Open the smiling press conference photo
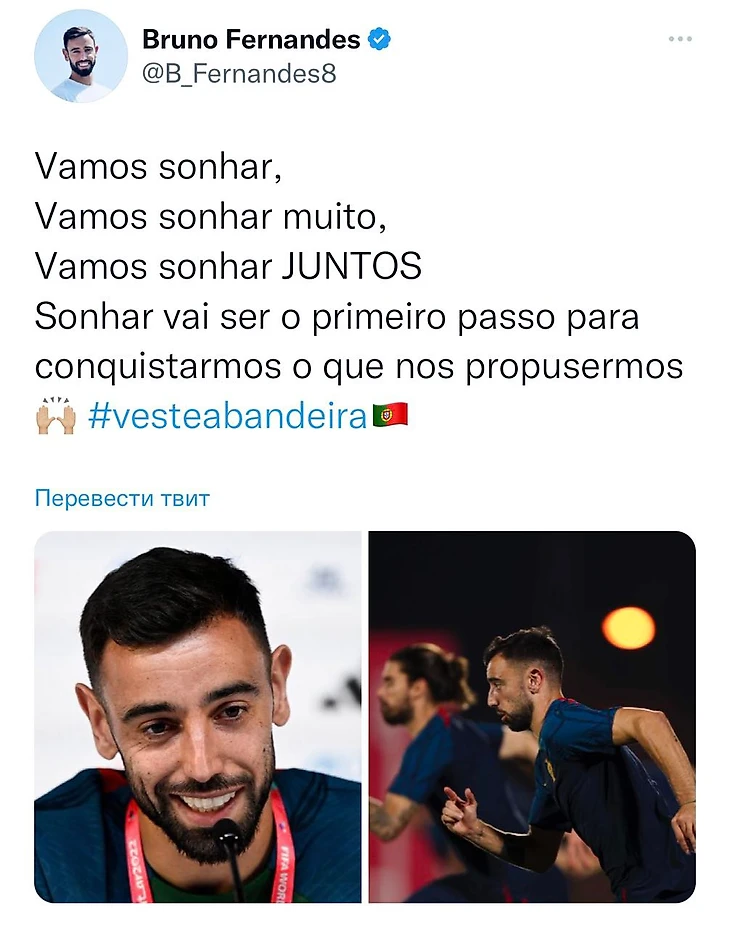Screen dimensions: 730x929 (198, 716)
